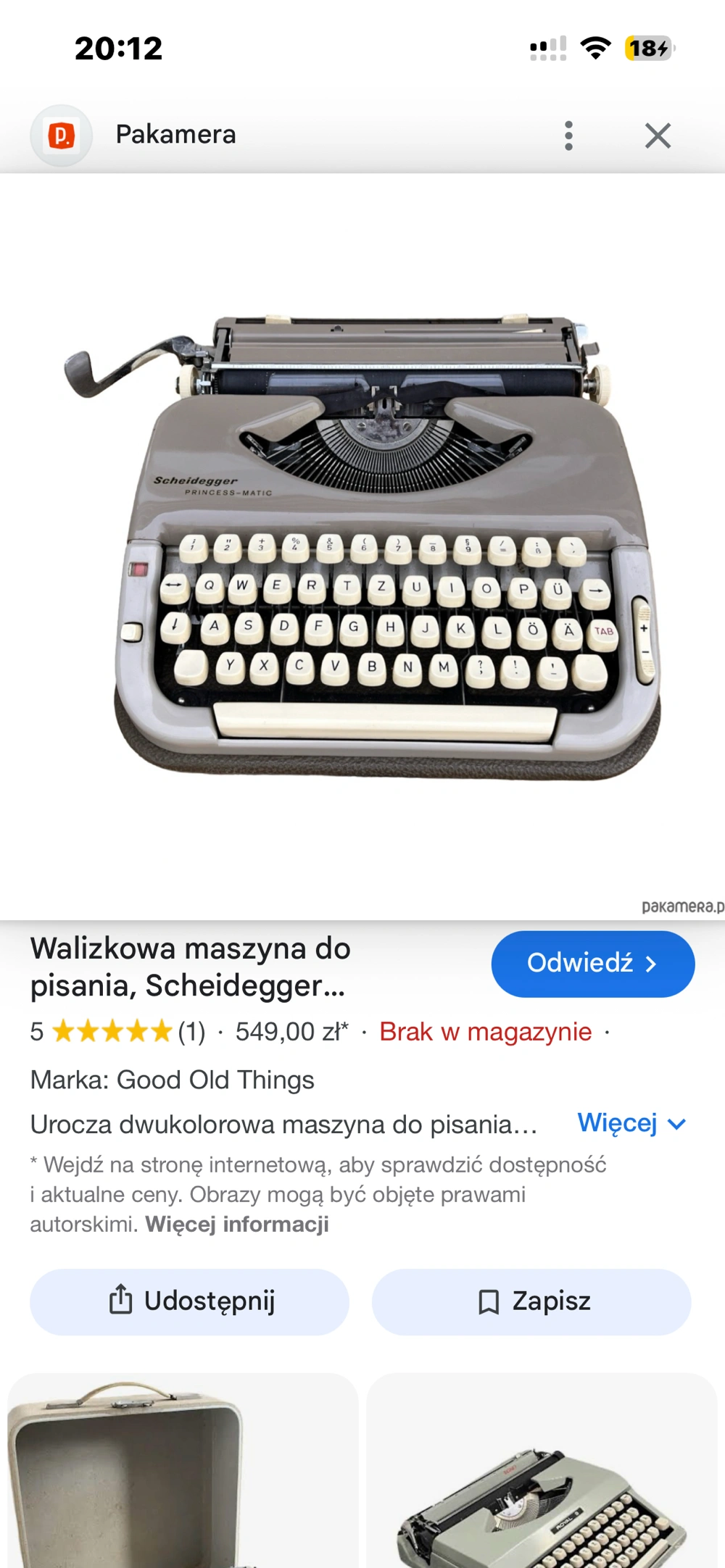
Task: Tap the Odwiedź button
Action: (592, 964)
